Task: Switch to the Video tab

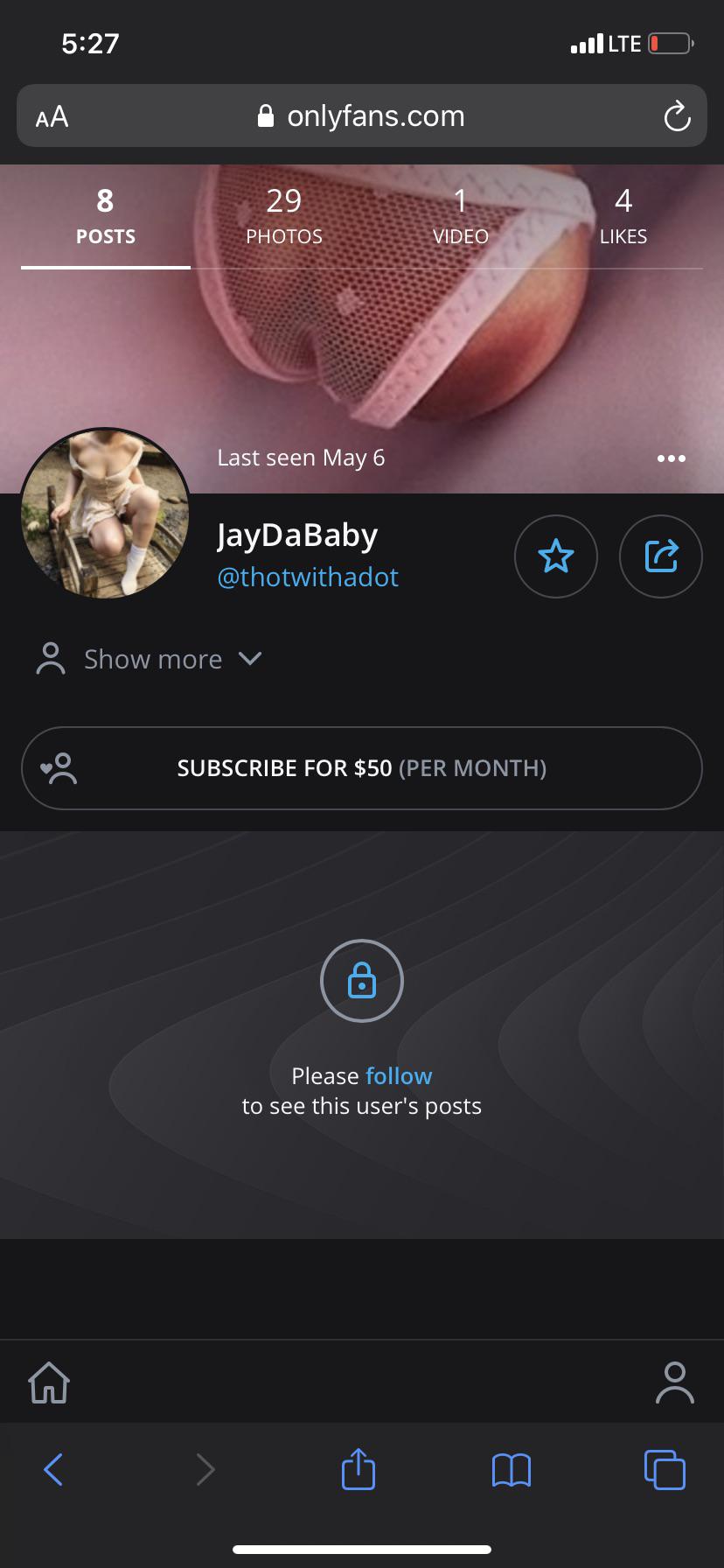Action: [460, 216]
